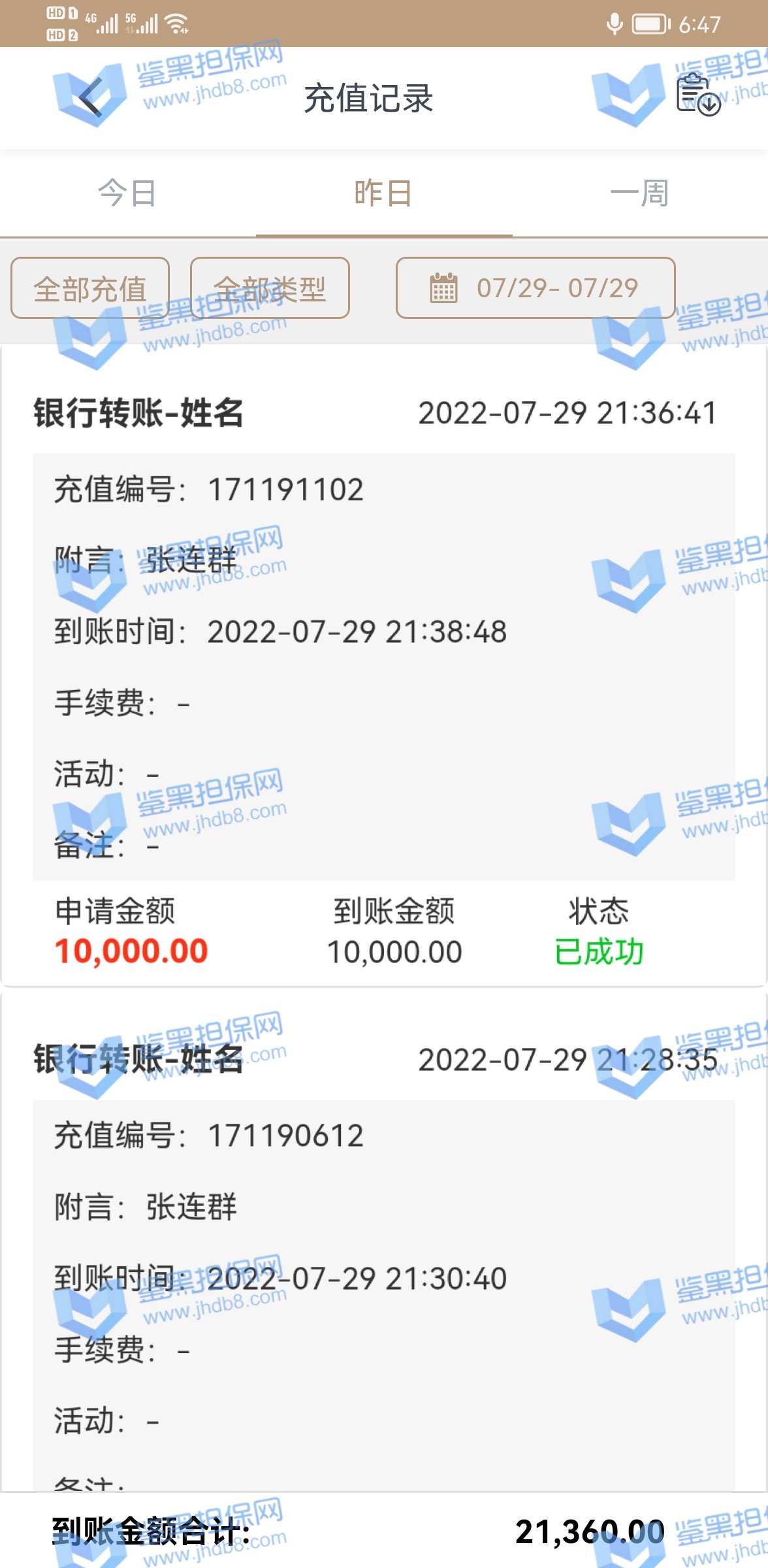
Task: Pick the date range 07/29- 07/29
Action: [536, 288]
